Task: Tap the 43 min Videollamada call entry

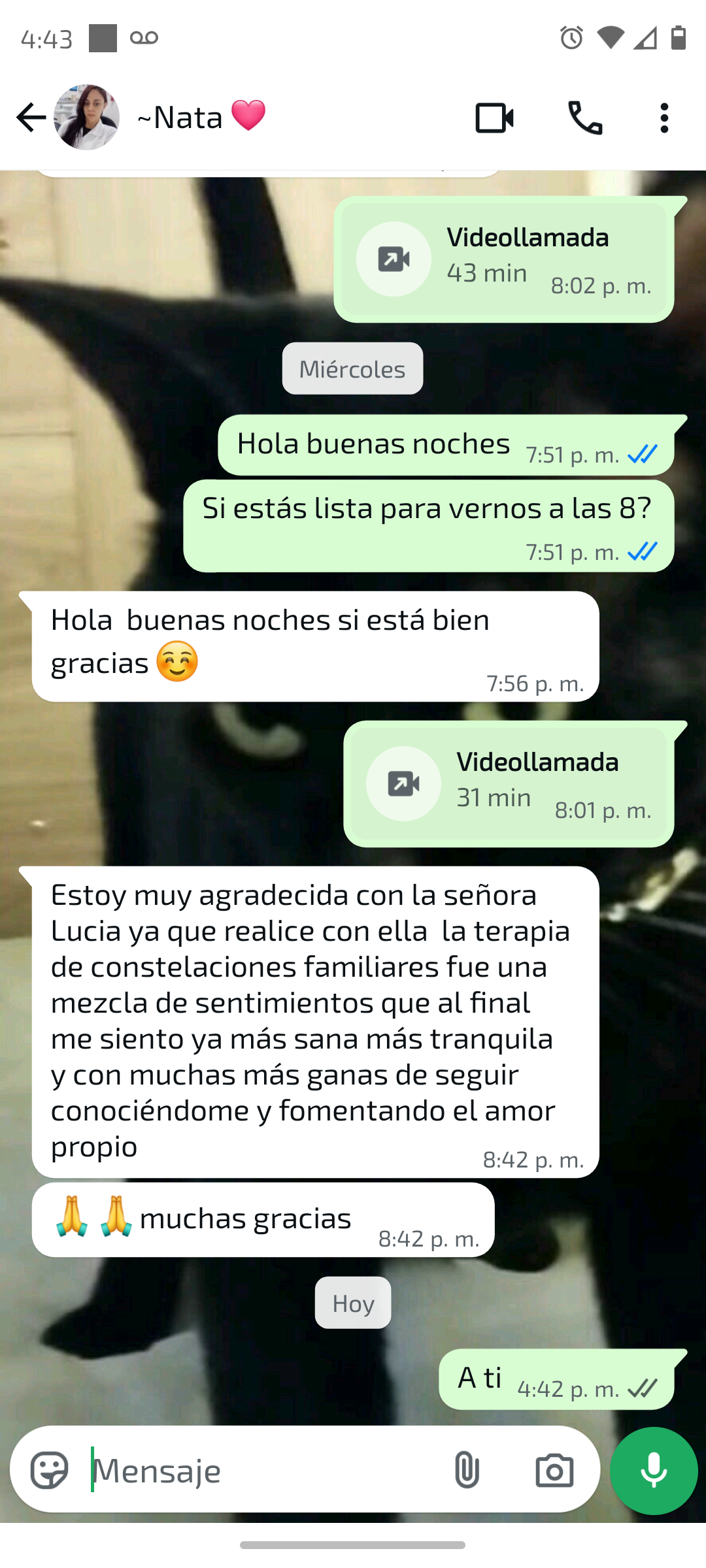Action: [x=504, y=259]
